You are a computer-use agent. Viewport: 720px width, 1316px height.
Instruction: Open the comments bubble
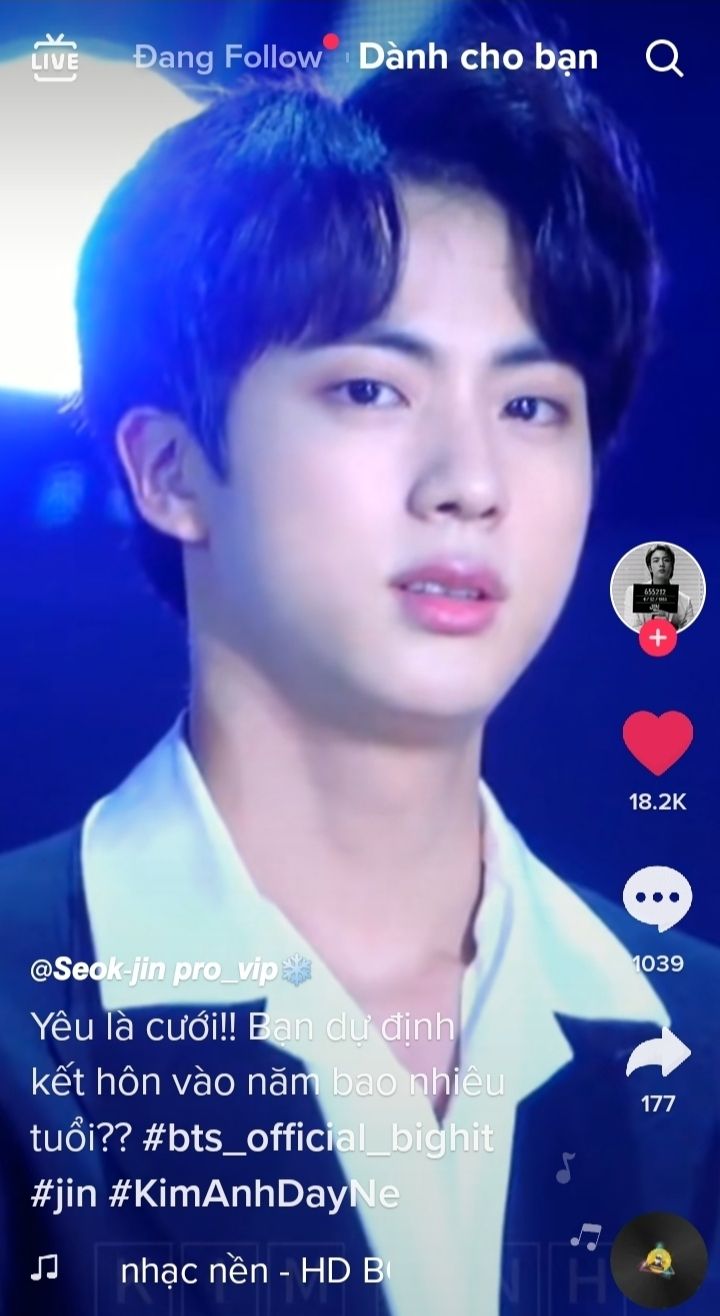point(657,899)
